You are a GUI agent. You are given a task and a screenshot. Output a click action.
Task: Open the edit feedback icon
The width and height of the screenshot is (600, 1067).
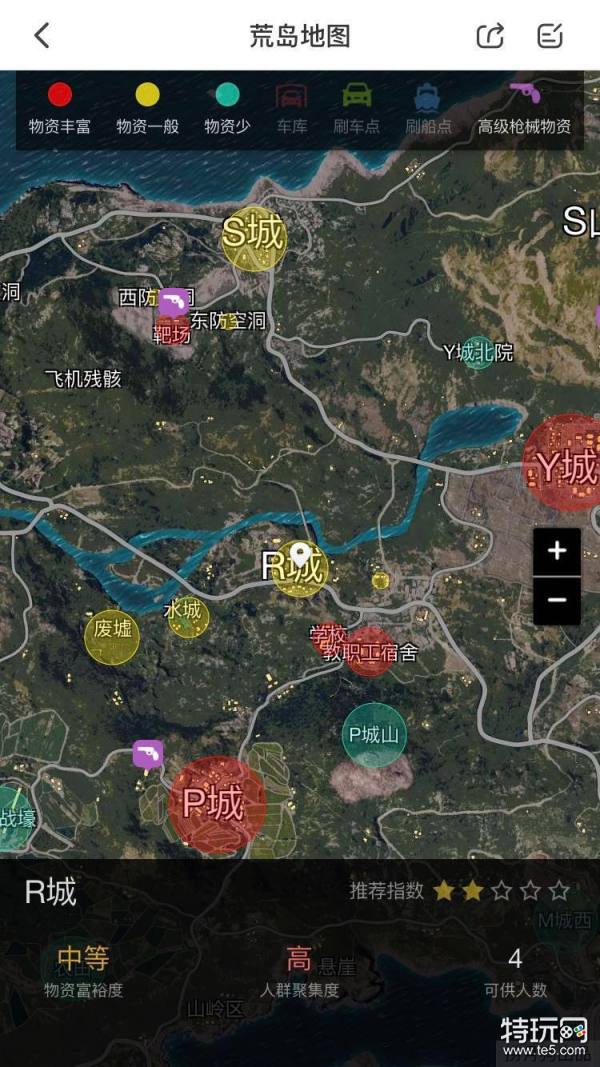[x=550, y=36]
